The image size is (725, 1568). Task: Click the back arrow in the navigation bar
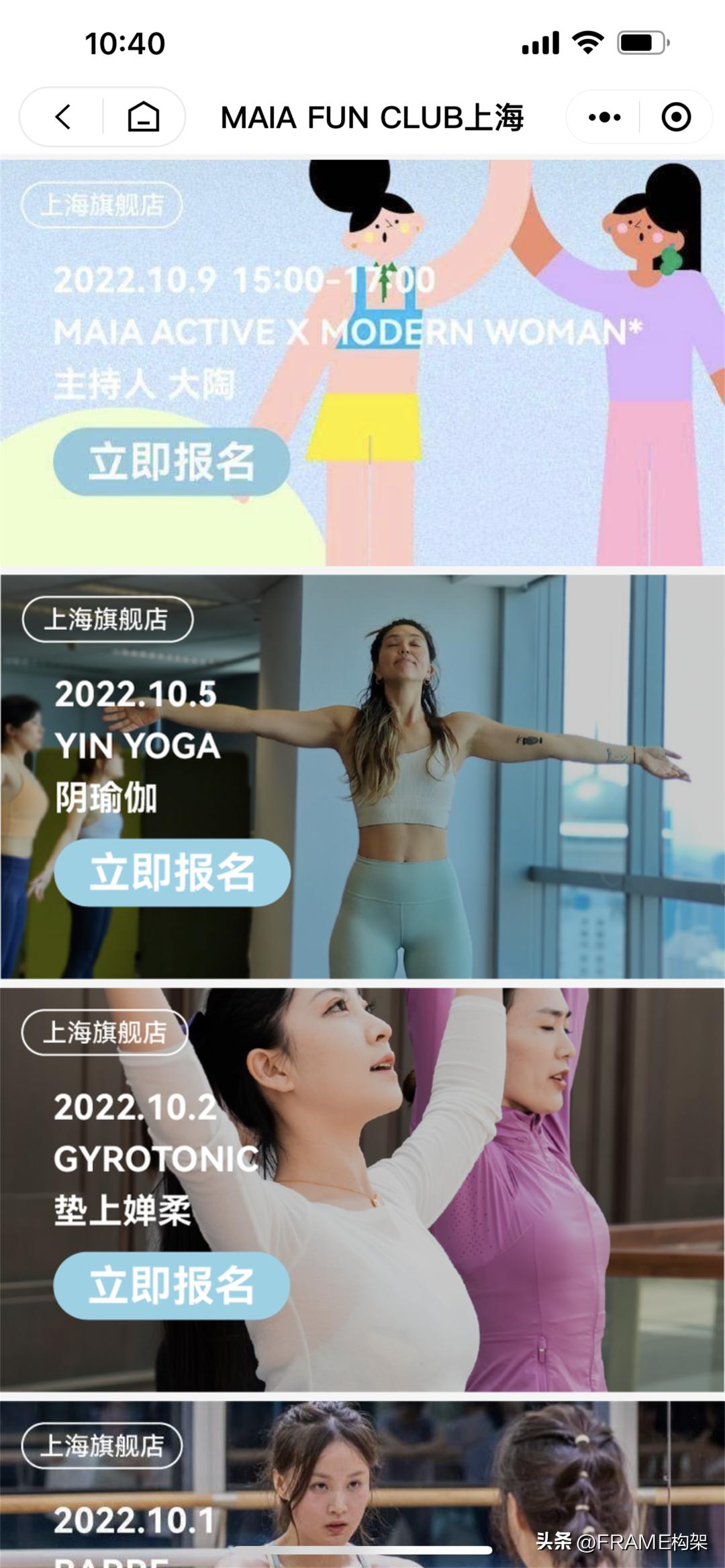[x=64, y=116]
